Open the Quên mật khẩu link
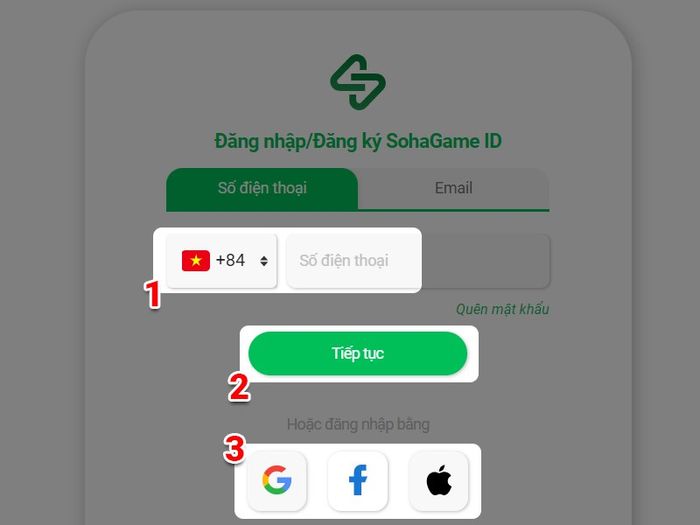The image size is (700, 525). (x=502, y=309)
